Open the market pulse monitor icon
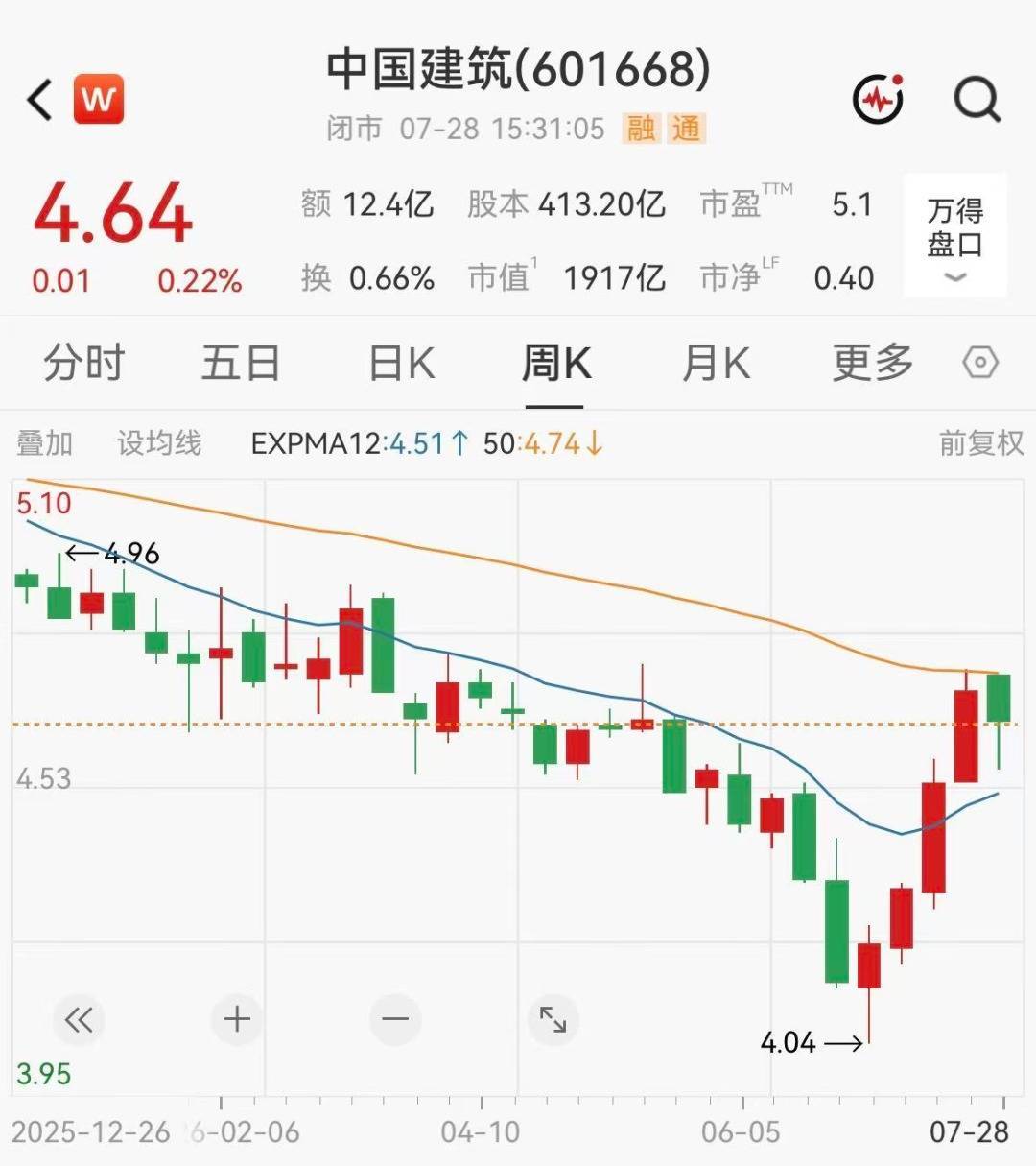Viewport: 1036px width, 1166px height. coord(879,99)
